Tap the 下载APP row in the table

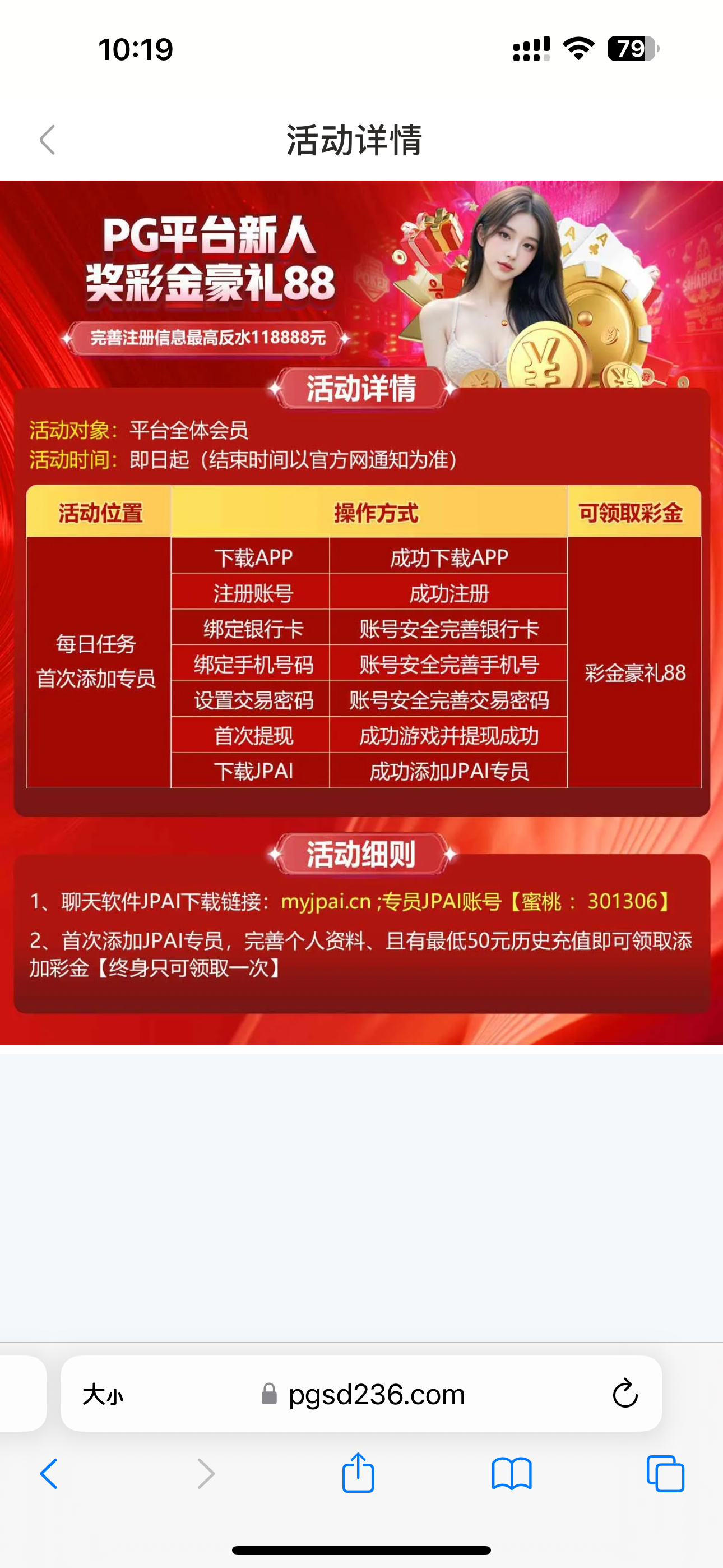tap(254, 557)
